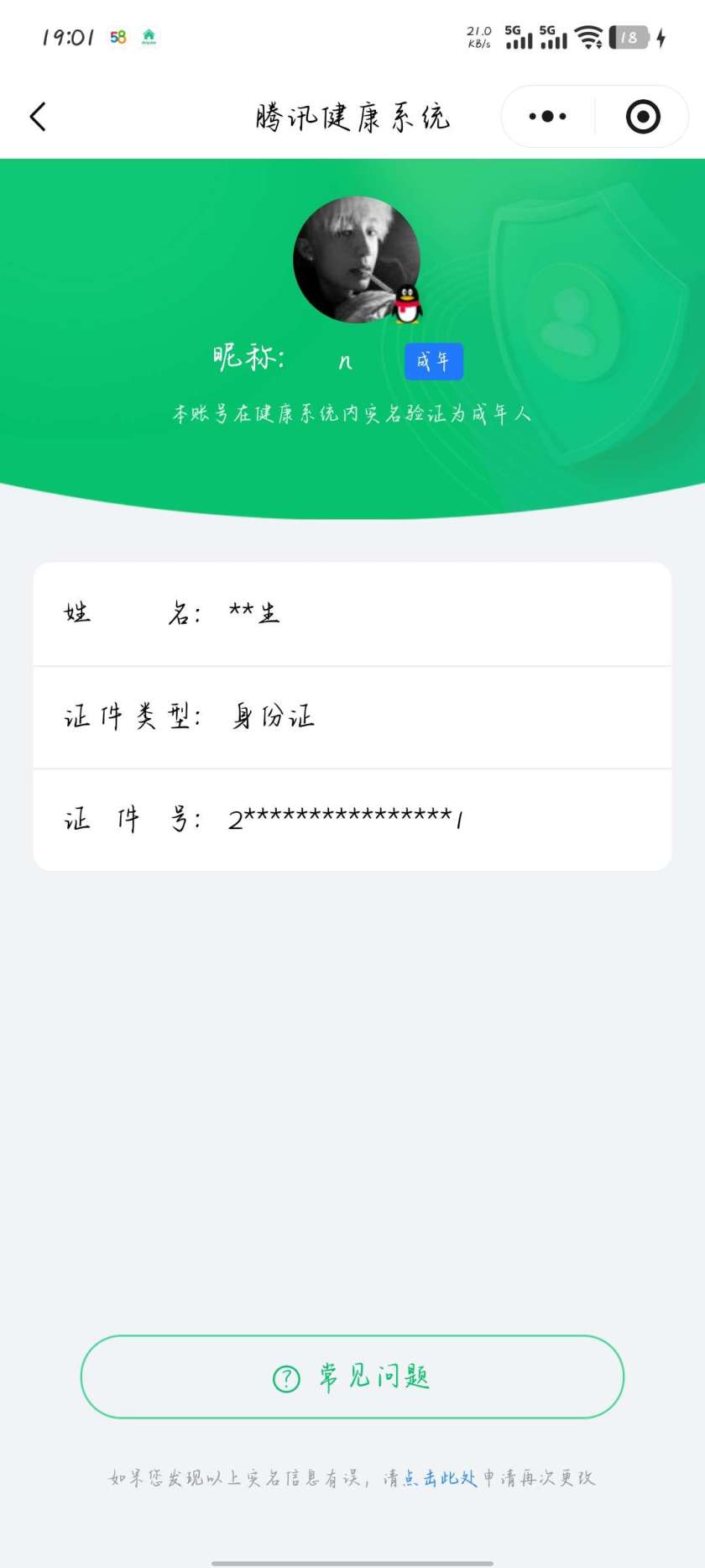Viewport: 705px width, 1568px height.
Task: Tap the question mark icon beside 常见问题
Action: 285,1377
